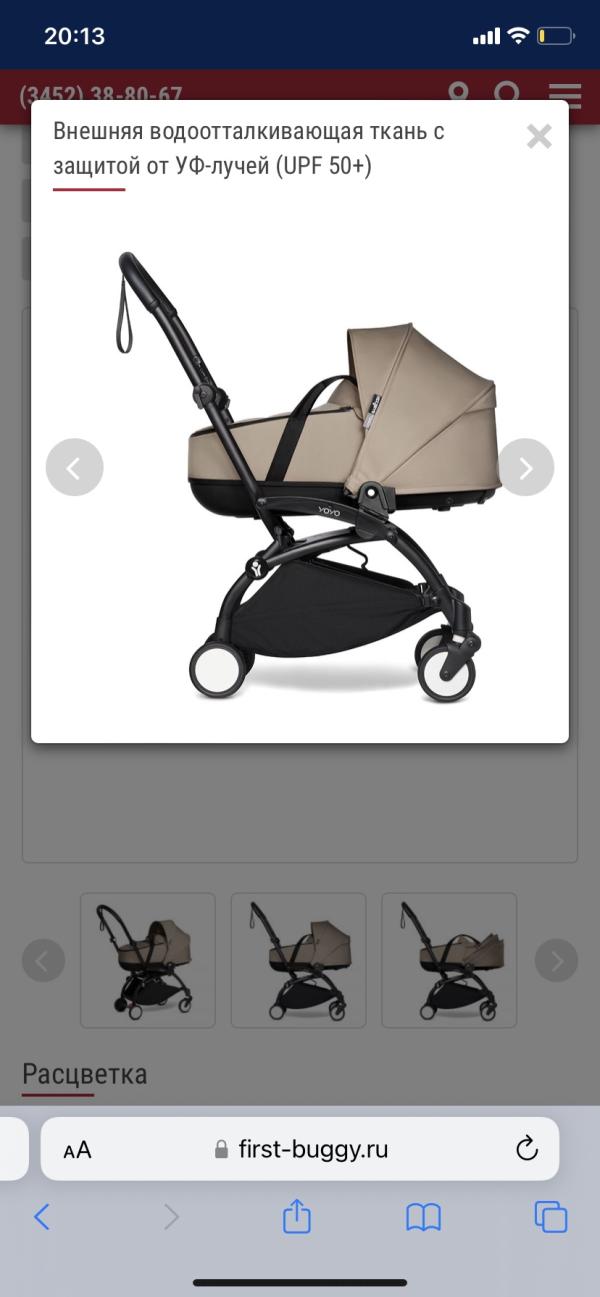The image size is (600, 1297).
Task: Open the Safari tabs overview
Action: coord(551,1217)
